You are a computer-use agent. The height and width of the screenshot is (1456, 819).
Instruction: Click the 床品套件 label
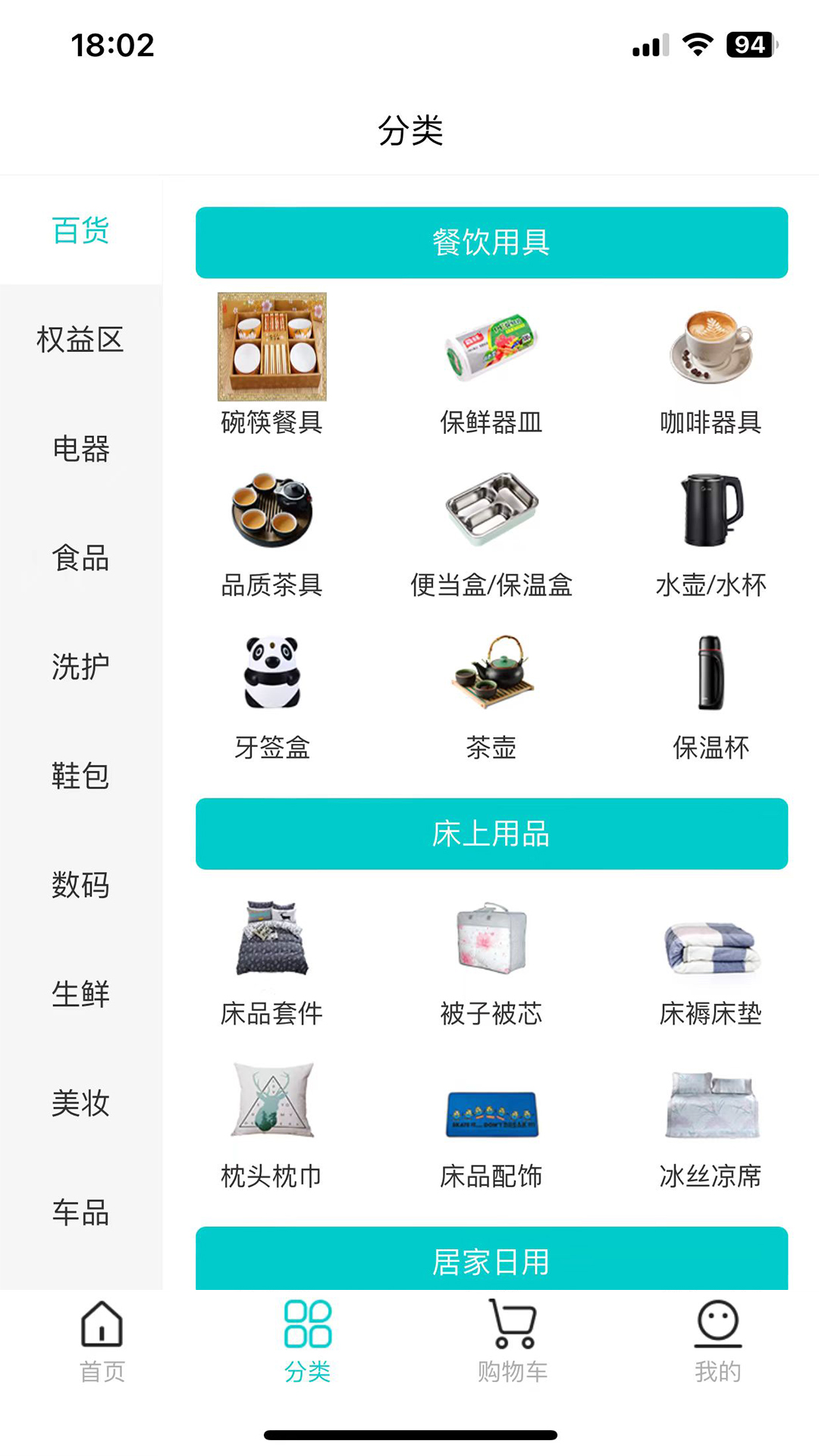(270, 1014)
